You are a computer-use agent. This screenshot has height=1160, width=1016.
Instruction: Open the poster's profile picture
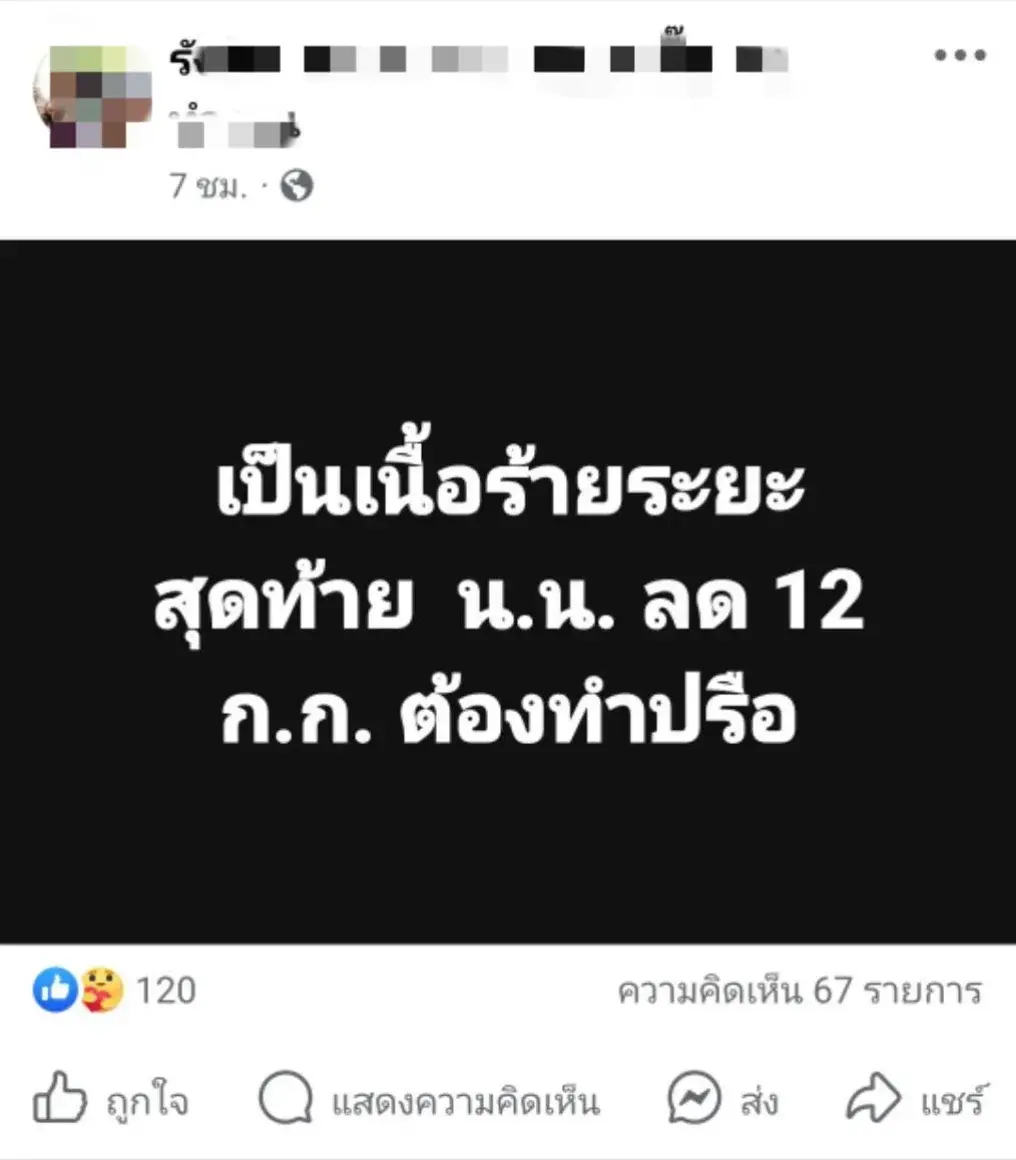tap(92, 97)
